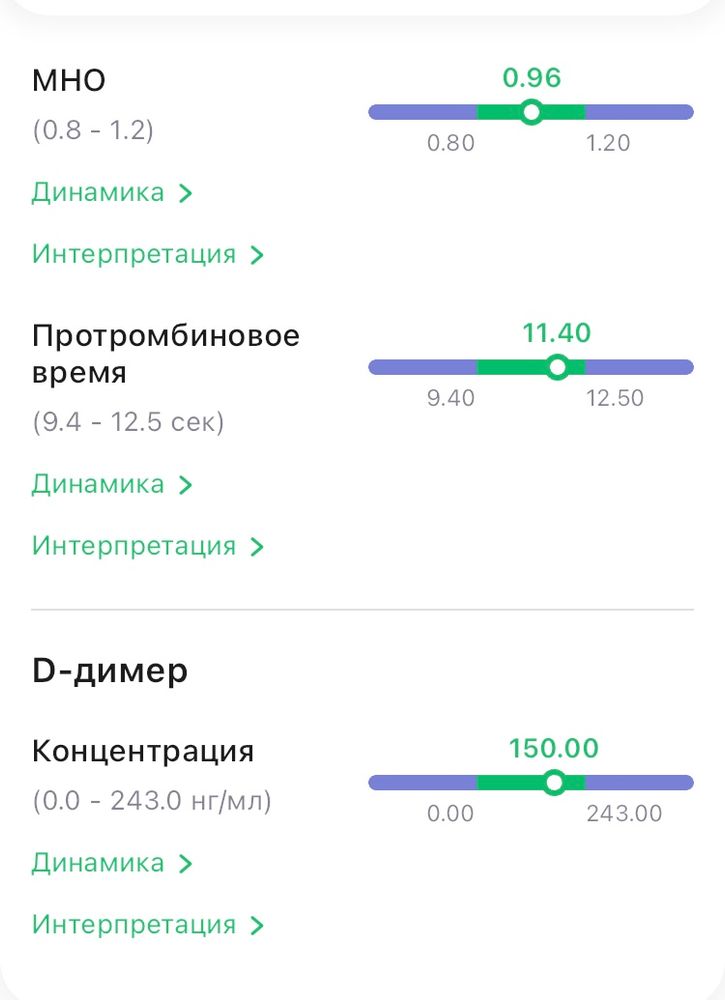
Task: Open Динамика for Протромбиновое время
Action: (98, 484)
